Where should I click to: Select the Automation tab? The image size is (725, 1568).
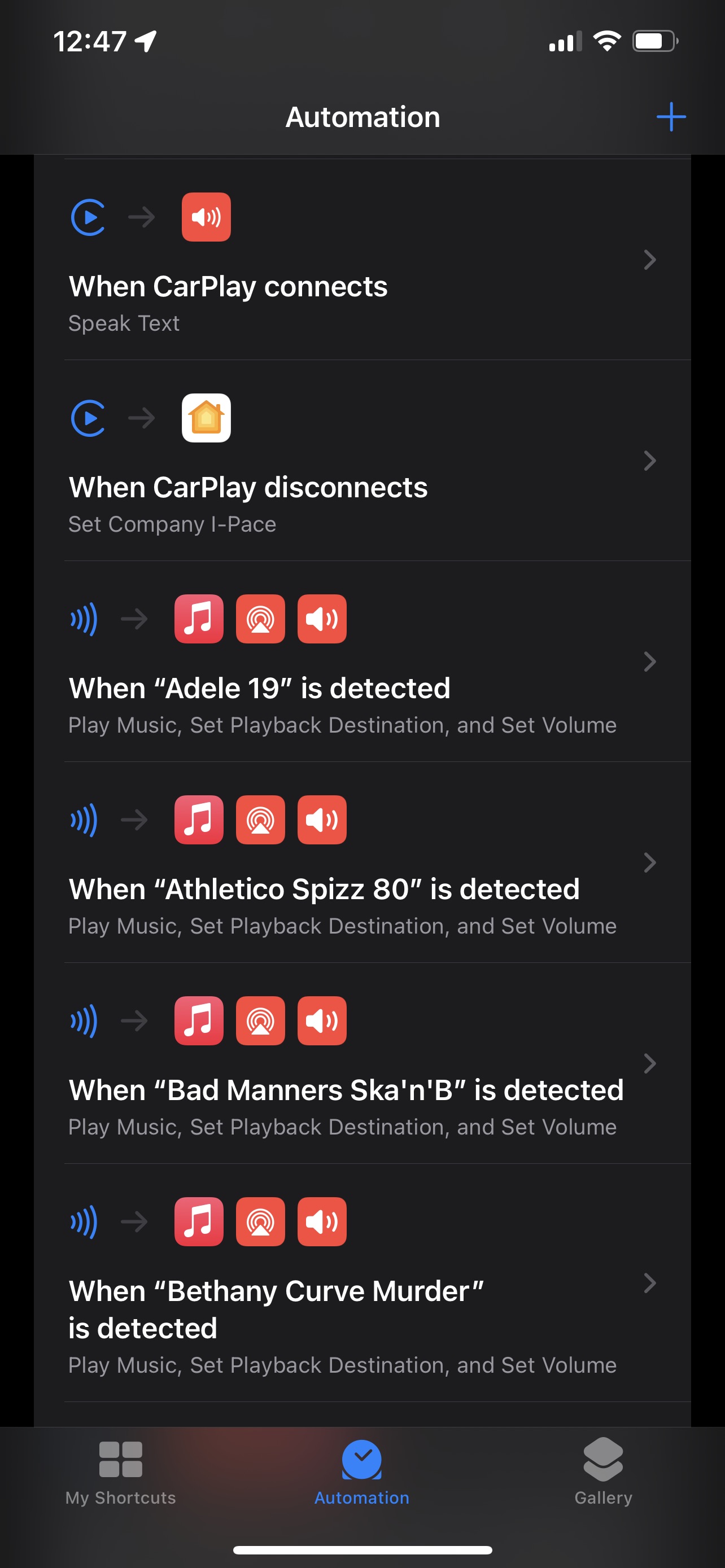pos(361,1472)
